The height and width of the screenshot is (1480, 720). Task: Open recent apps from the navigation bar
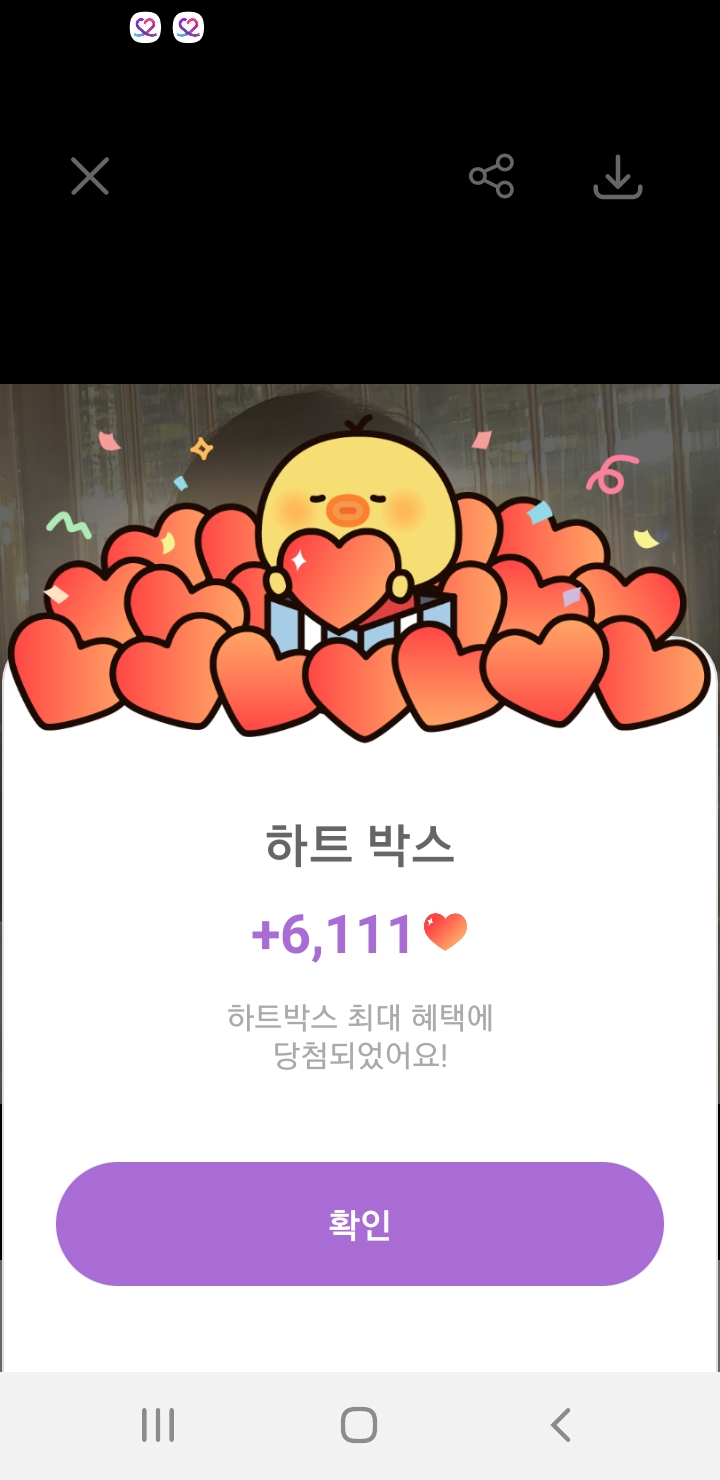tap(157, 1424)
